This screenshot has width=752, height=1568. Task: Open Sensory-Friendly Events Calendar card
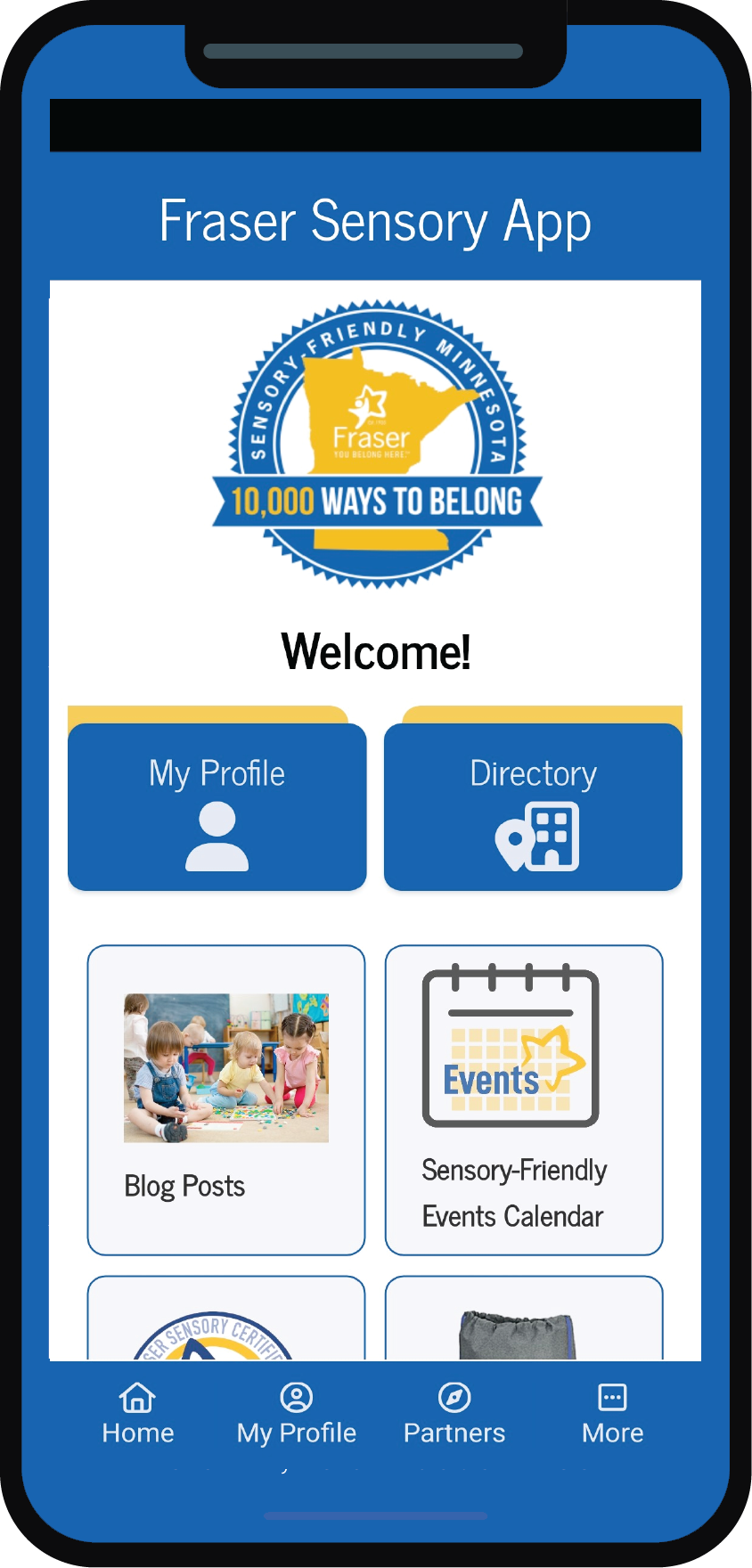(x=524, y=1099)
